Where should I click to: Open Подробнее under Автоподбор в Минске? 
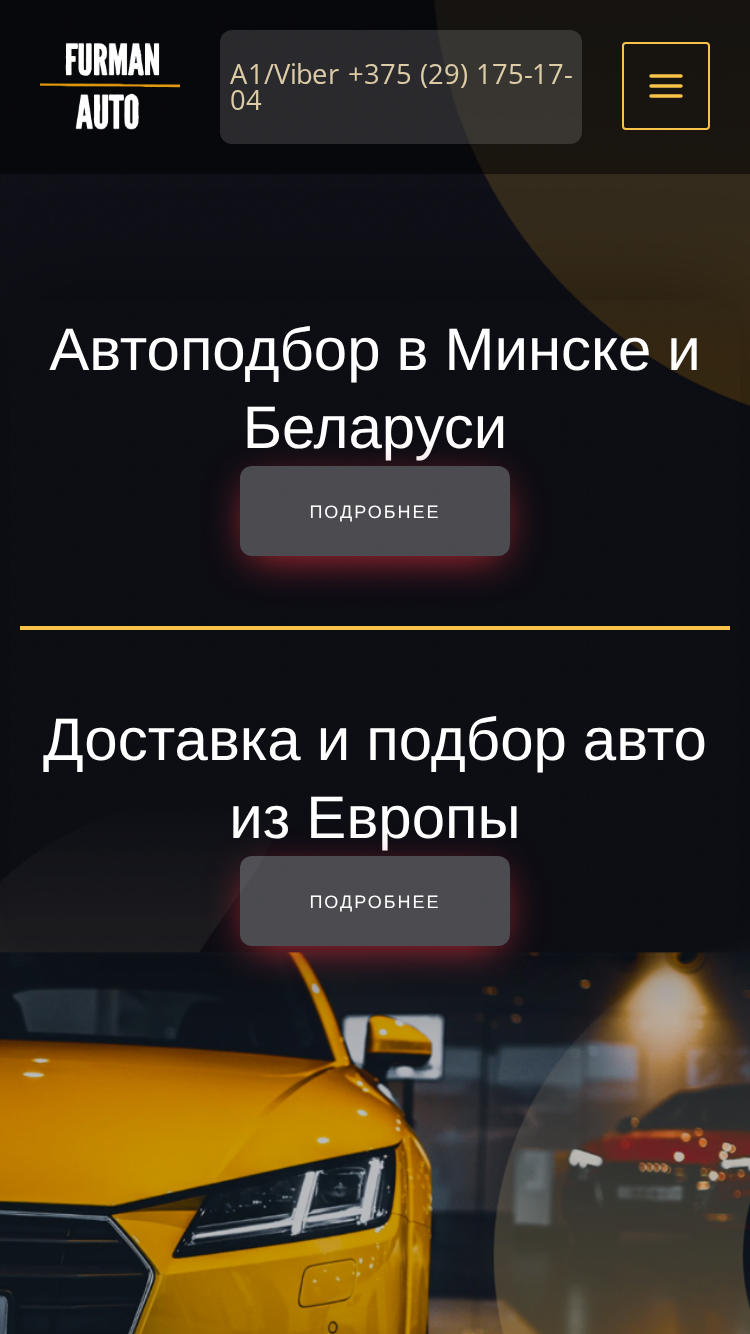pos(375,511)
